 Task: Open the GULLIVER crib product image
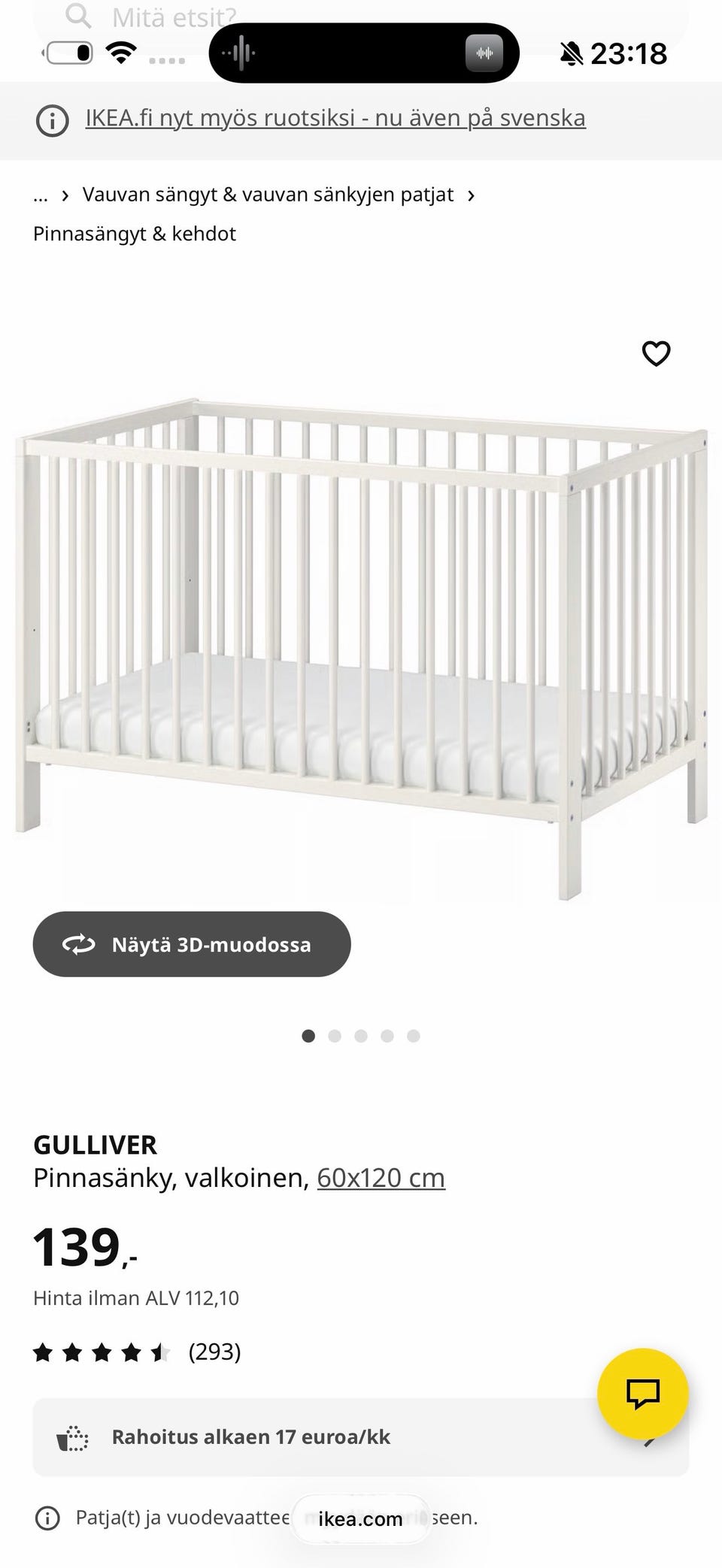tap(361, 646)
